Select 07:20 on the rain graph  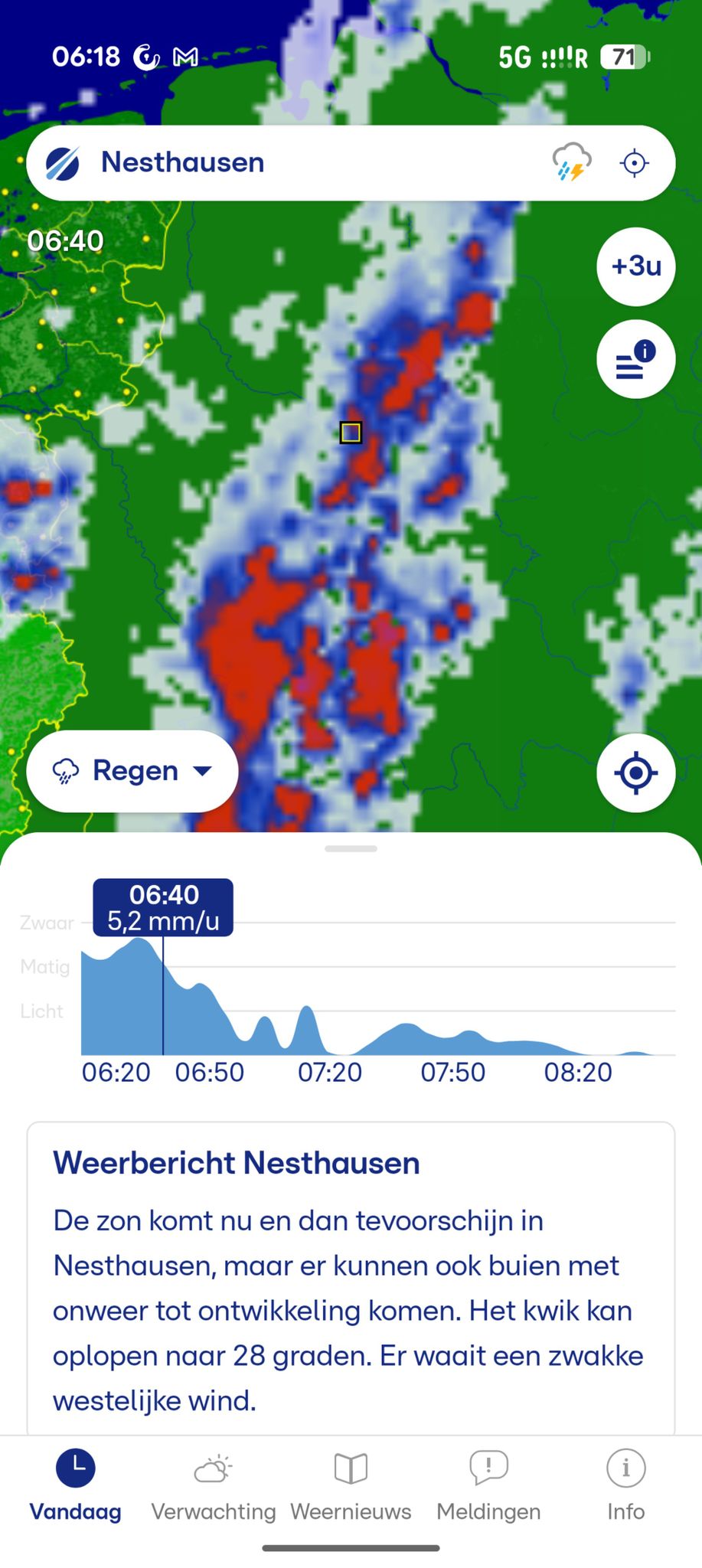[330, 1072]
